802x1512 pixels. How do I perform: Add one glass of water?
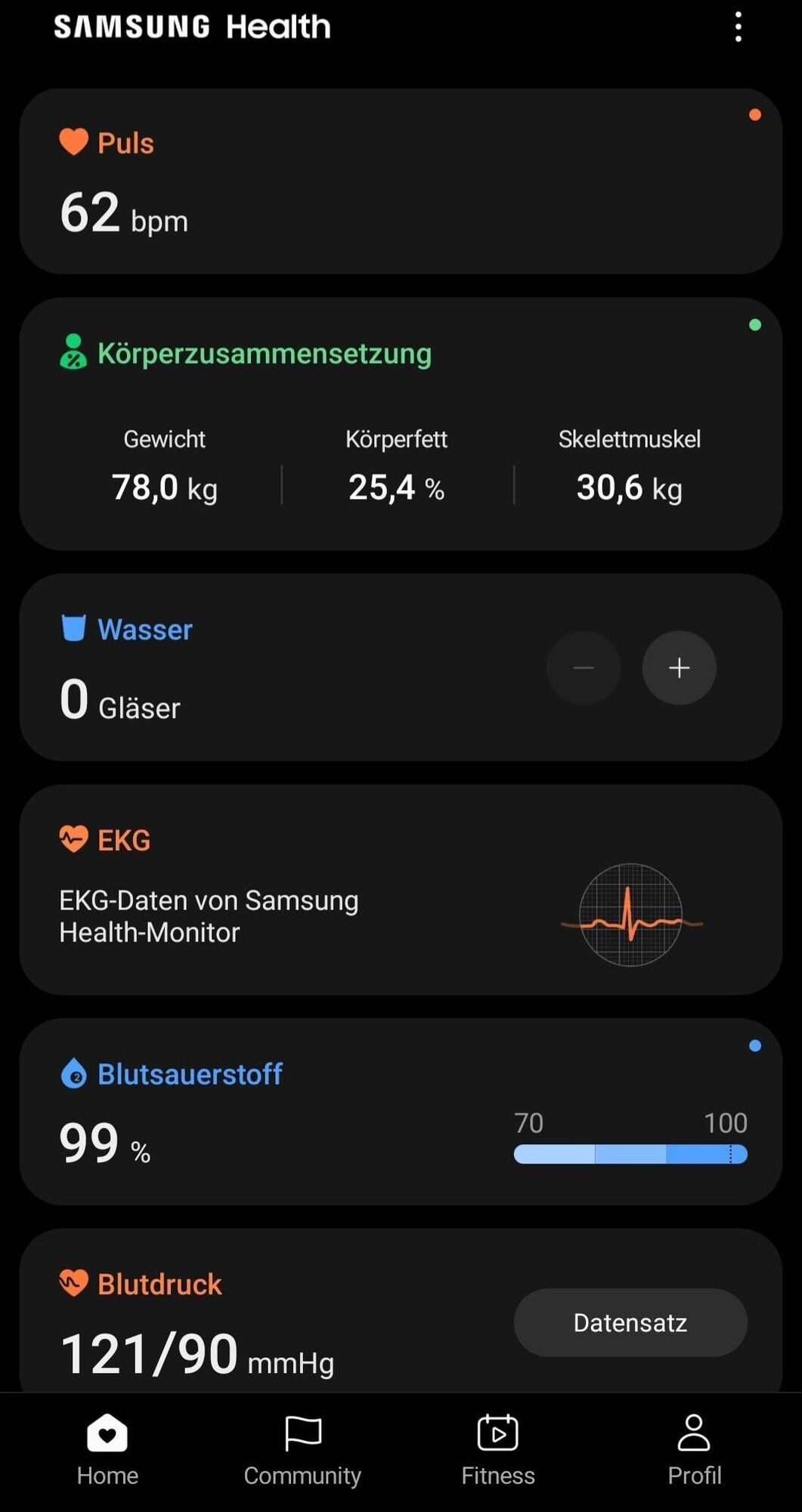(679, 668)
